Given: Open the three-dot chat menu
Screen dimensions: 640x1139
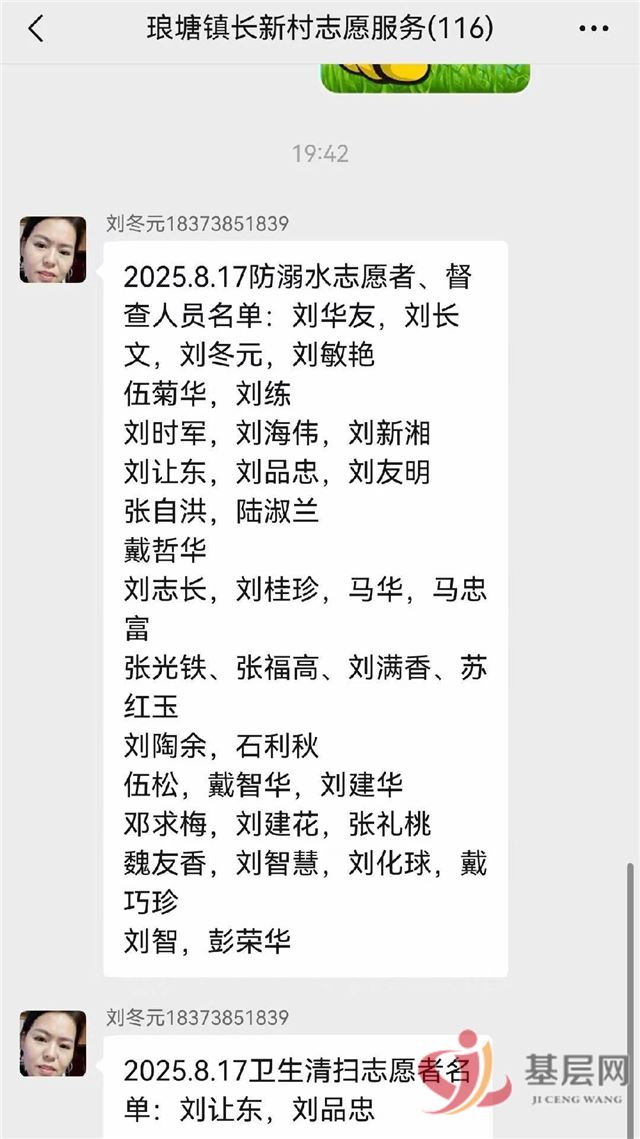Looking at the screenshot, I should coord(594,29).
